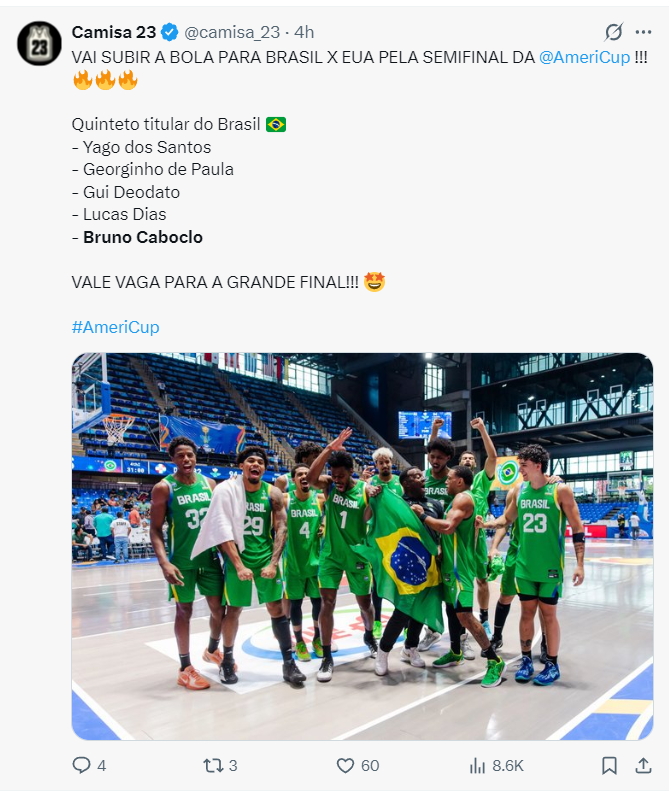Image resolution: width=669 pixels, height=791 pixels.
Task: Open the @AmeriCup mention
Action: pyautogui.click(x=584, y=57)
